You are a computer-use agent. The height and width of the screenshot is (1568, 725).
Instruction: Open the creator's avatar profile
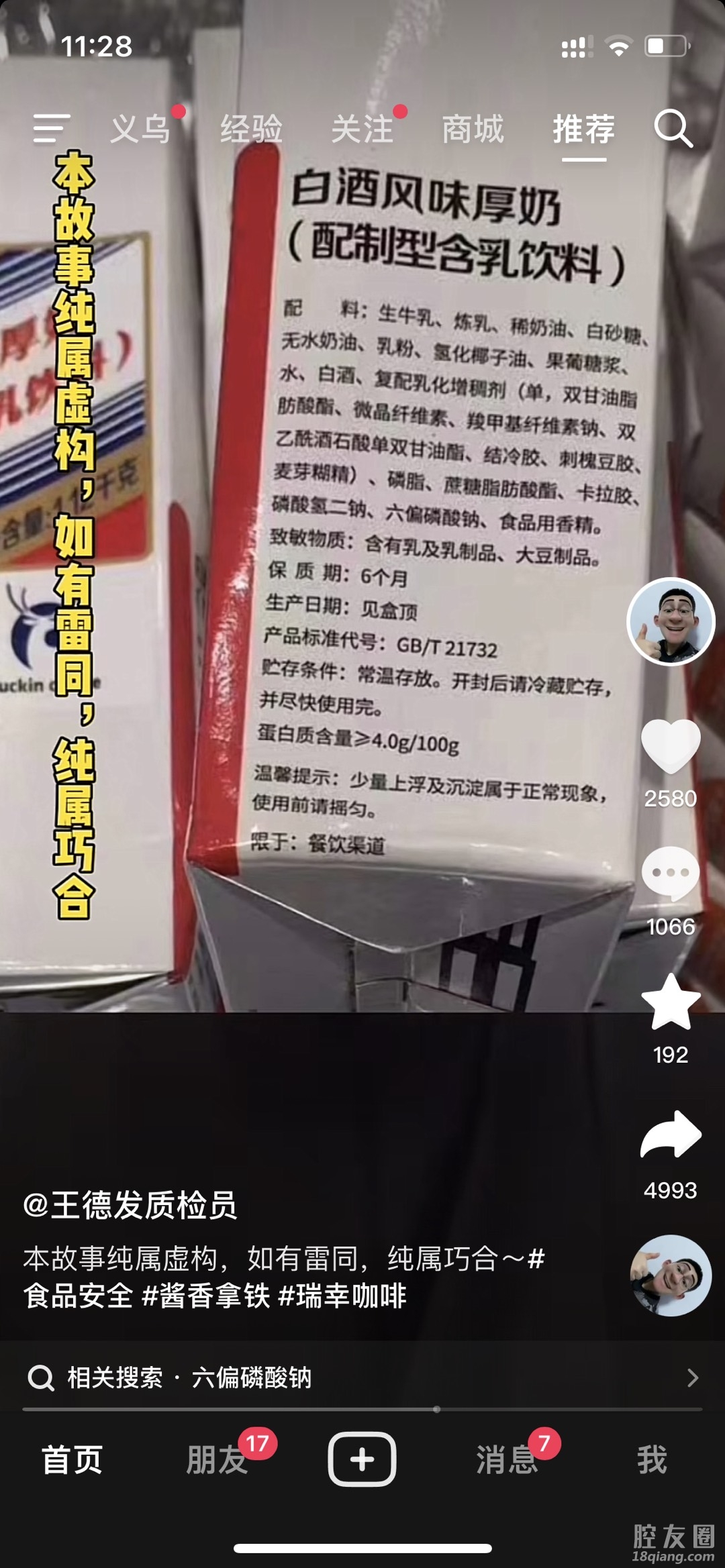point(671,621)
